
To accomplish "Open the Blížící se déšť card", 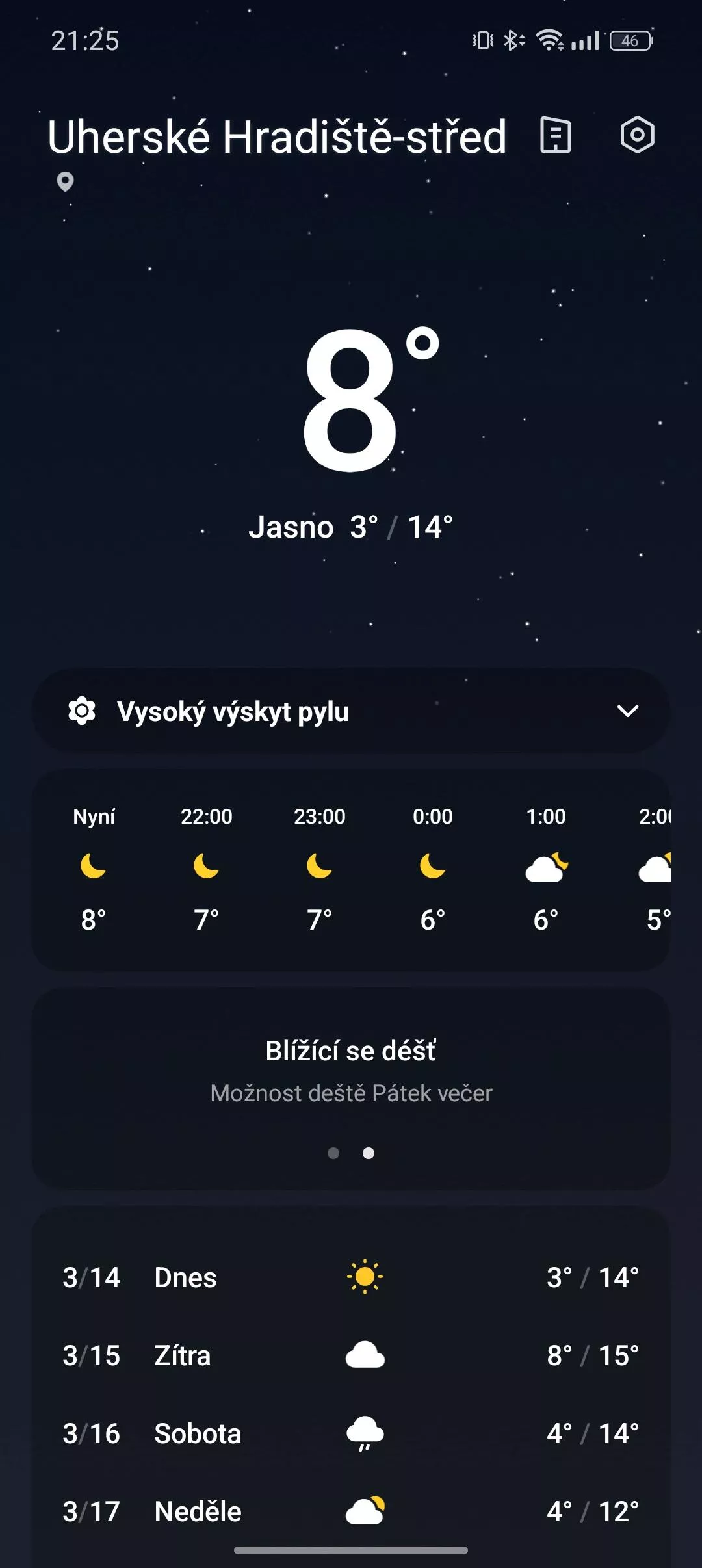I will pos(351,1089).
